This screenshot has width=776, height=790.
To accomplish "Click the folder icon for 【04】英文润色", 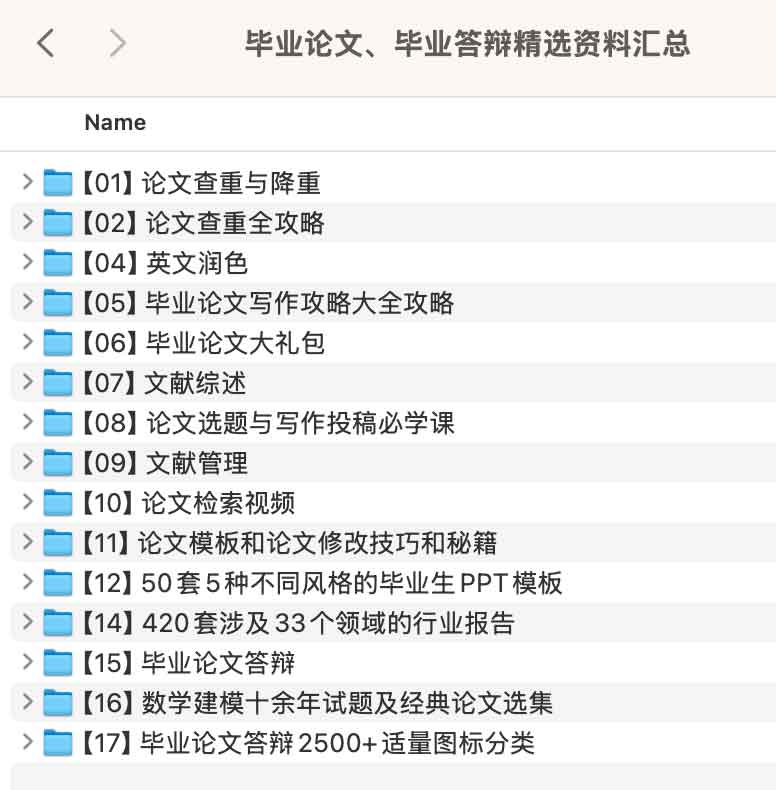I will coord(58,263).
